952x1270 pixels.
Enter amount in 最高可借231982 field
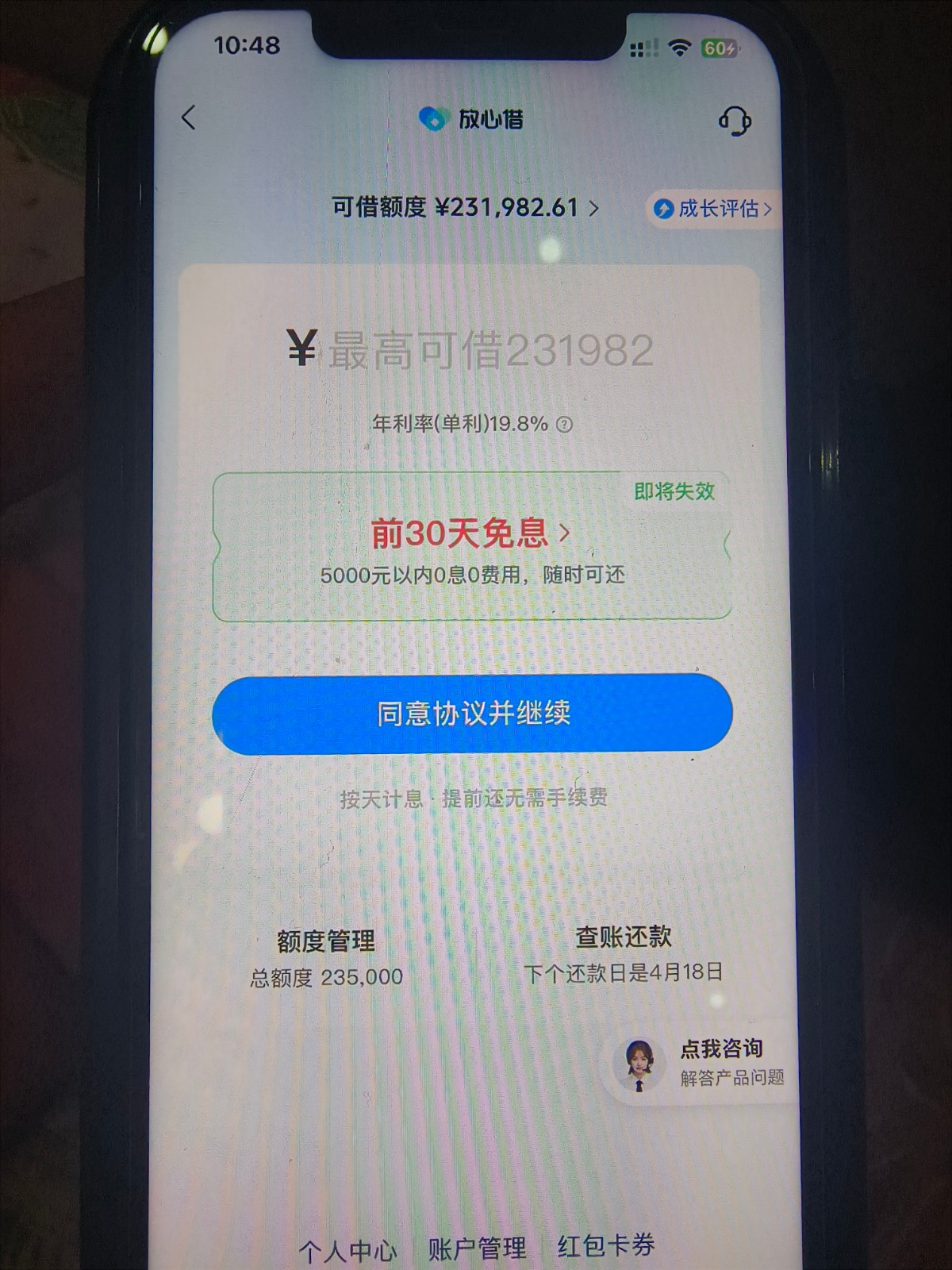[490, 350]
